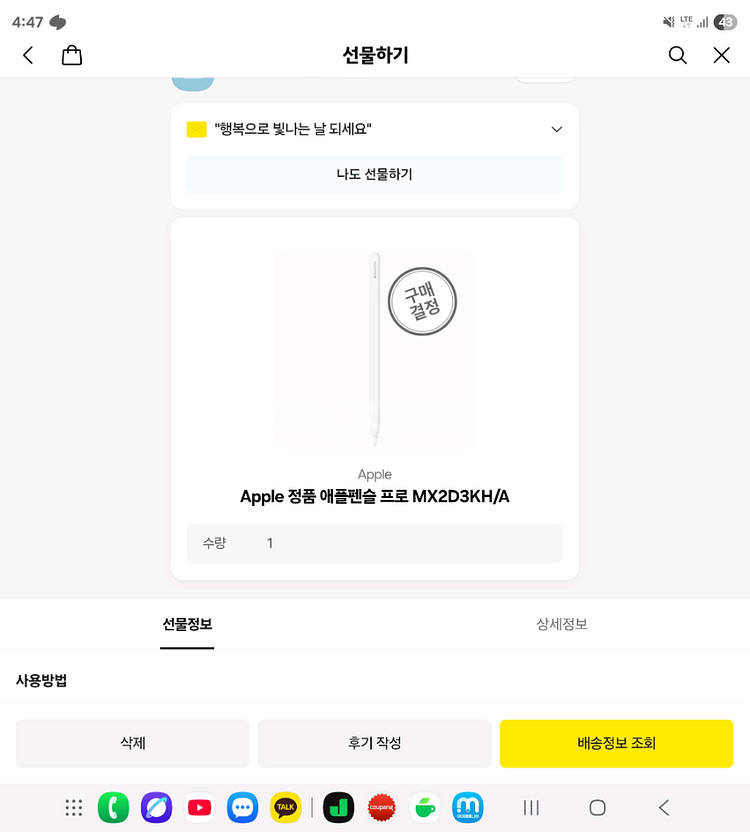Write a review with 후기 작성

coord(374,743)
